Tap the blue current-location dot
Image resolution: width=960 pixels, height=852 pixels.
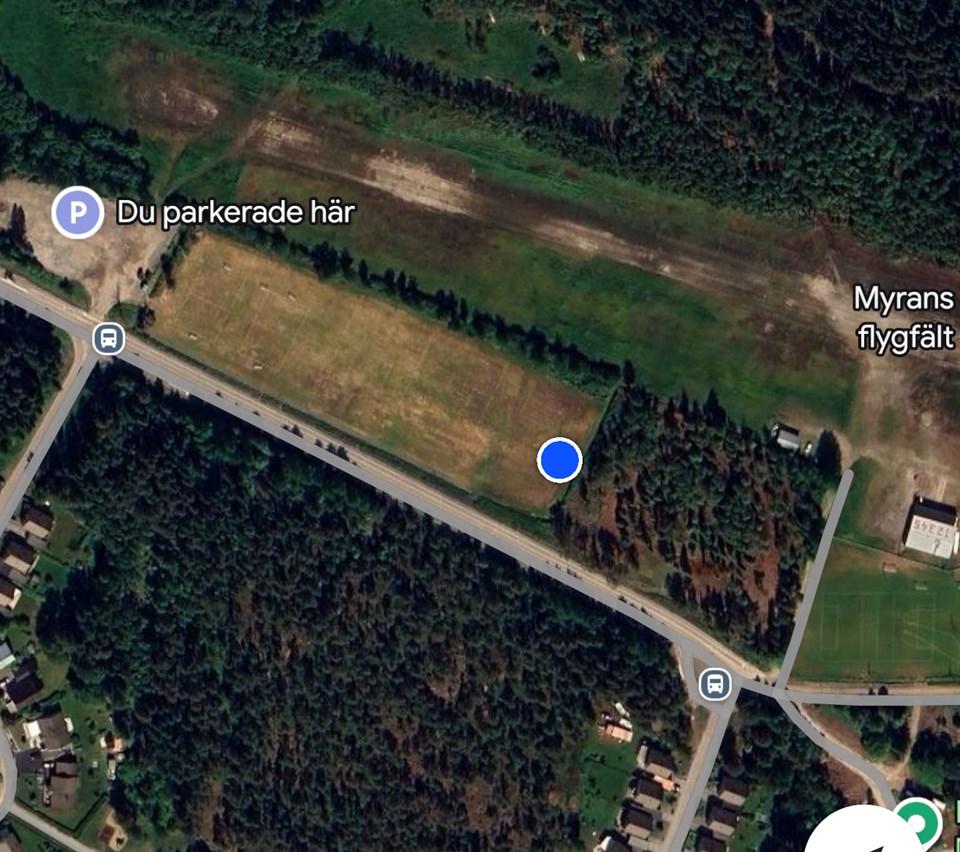(560, 460)
